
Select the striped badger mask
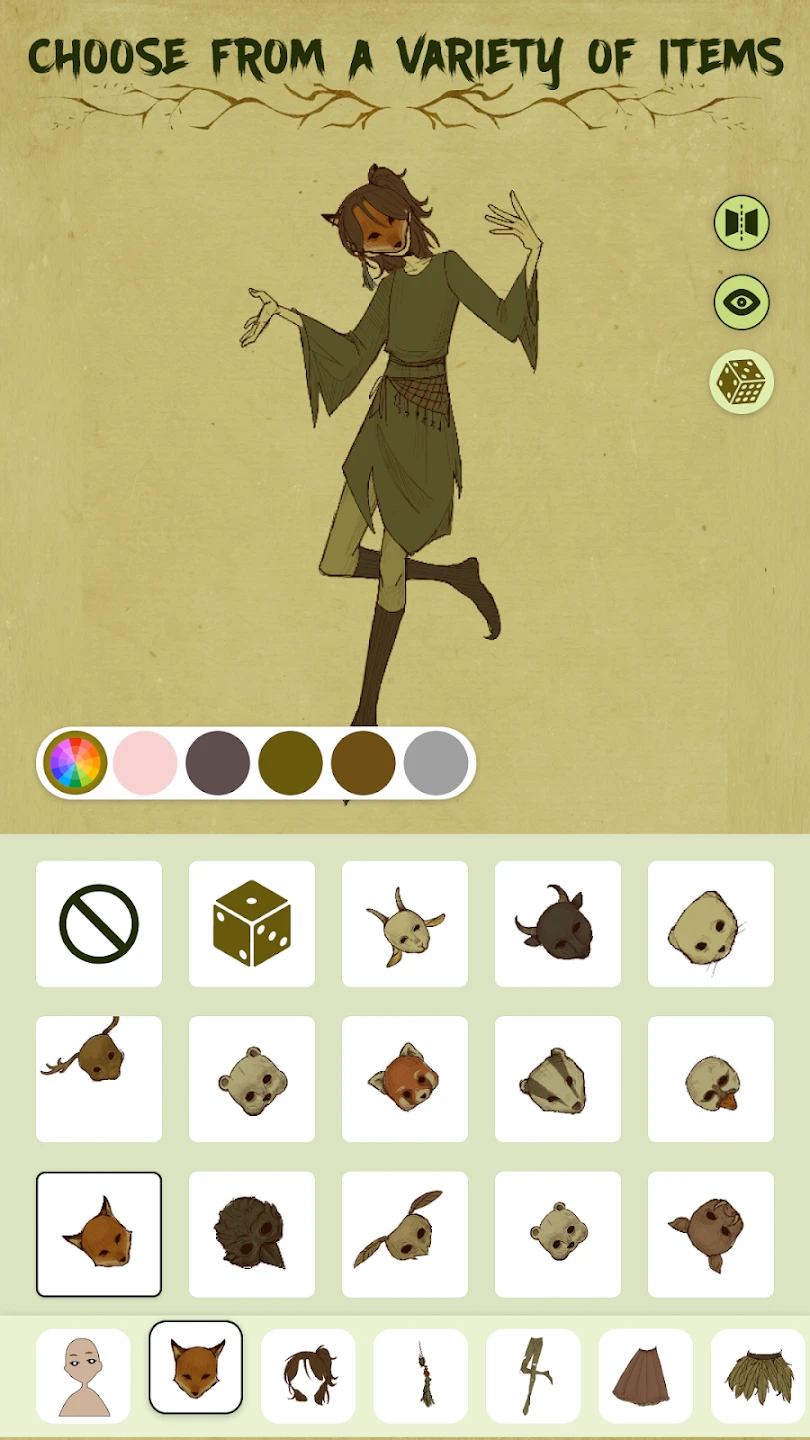(558, 1079)
